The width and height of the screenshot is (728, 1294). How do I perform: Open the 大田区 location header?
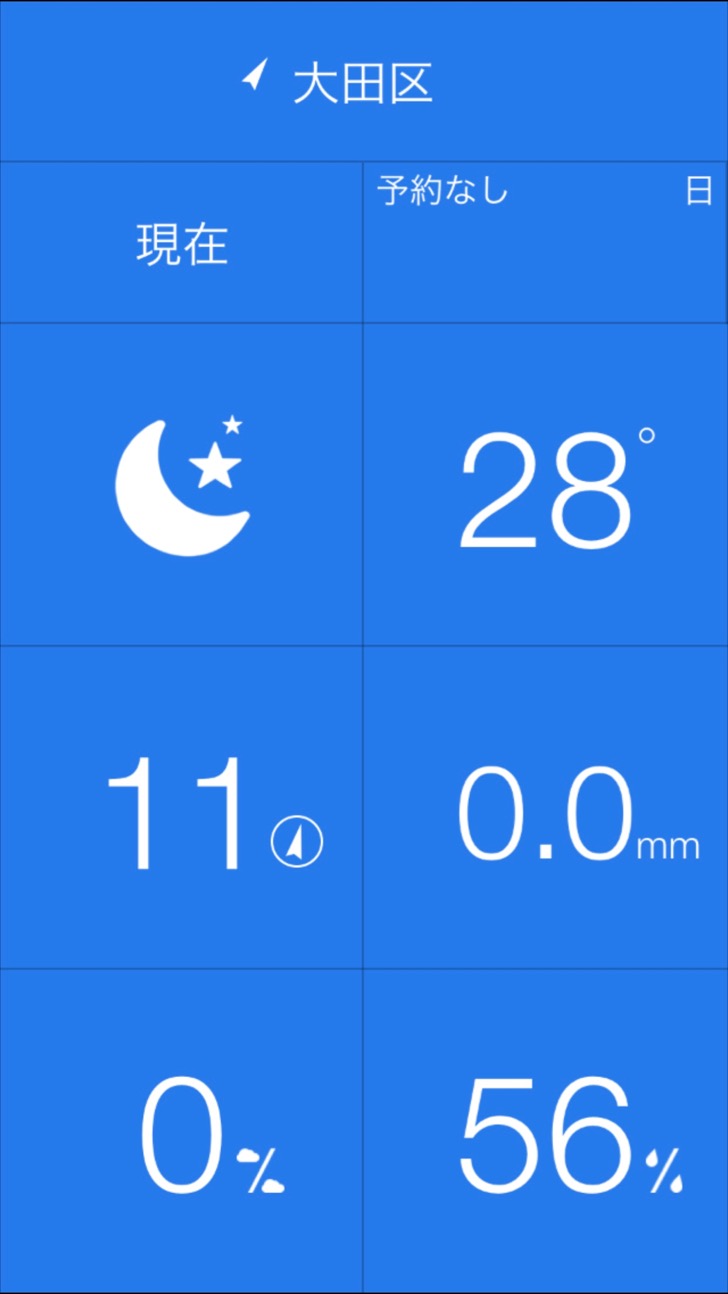tap(364, 81)
